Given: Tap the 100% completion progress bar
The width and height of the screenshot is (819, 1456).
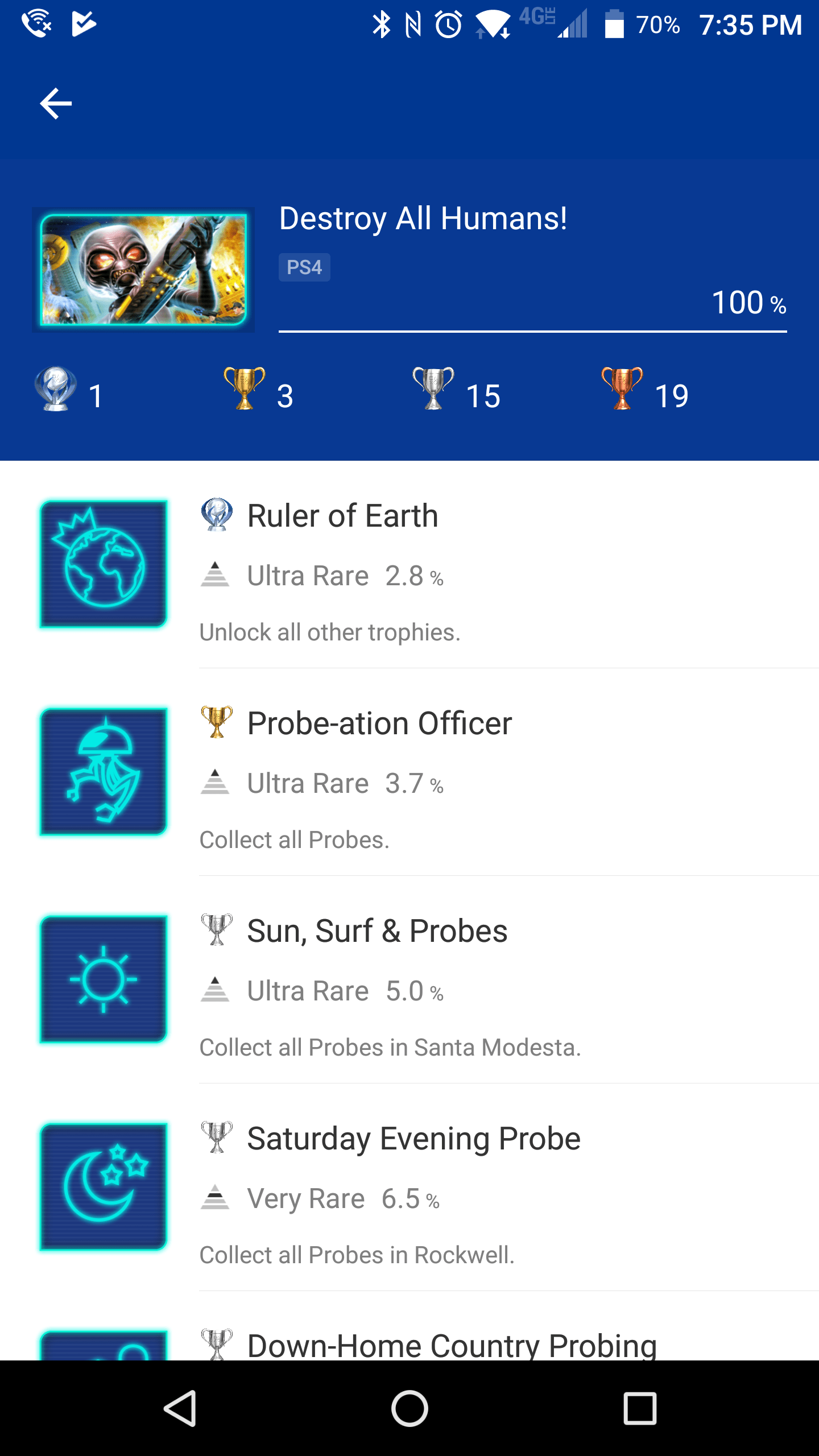Looking at the screenshot, I should [x=532, y=330].
